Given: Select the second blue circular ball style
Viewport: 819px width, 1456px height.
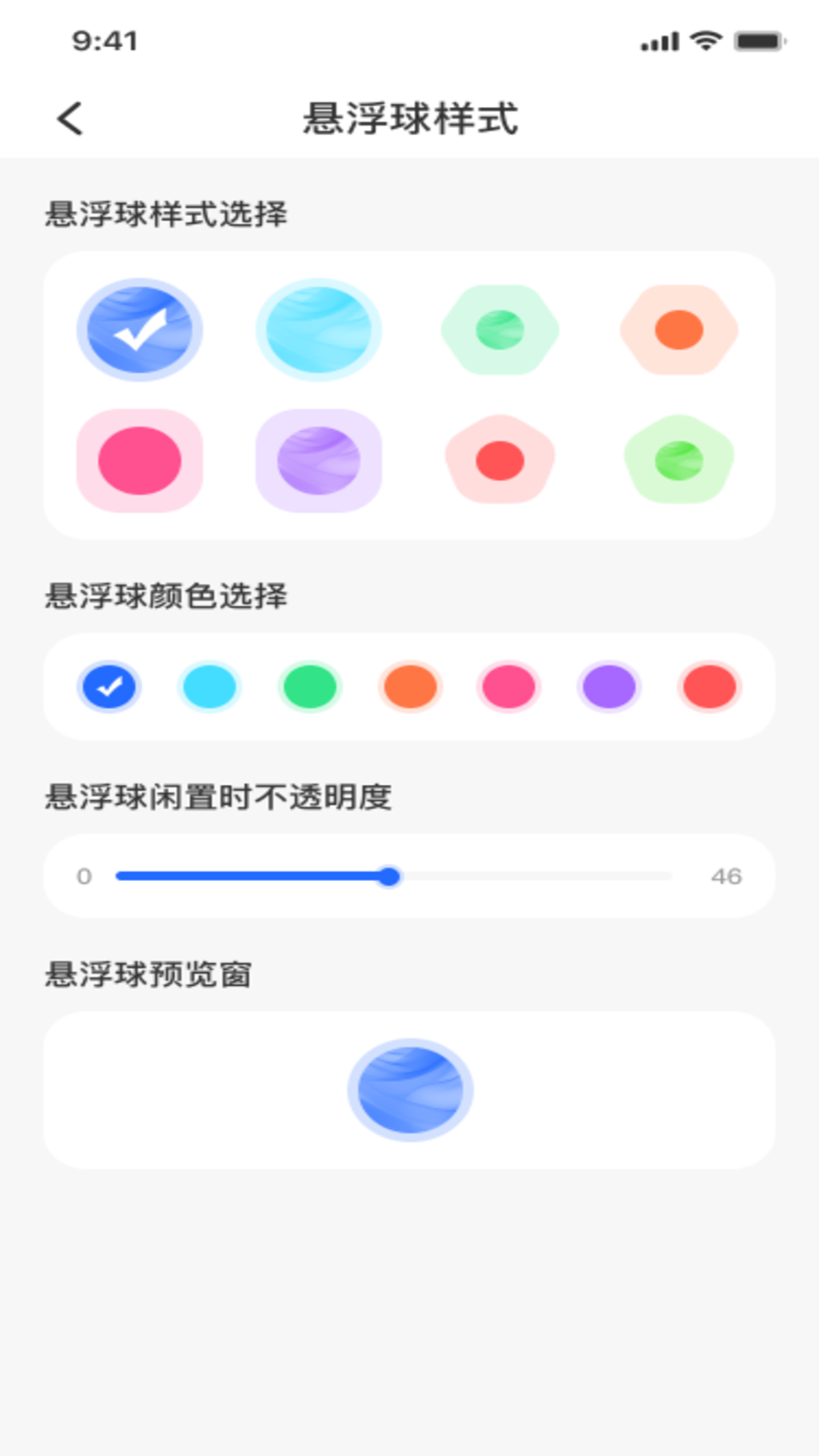Looking at the screenshot, I should click(318, 331).
